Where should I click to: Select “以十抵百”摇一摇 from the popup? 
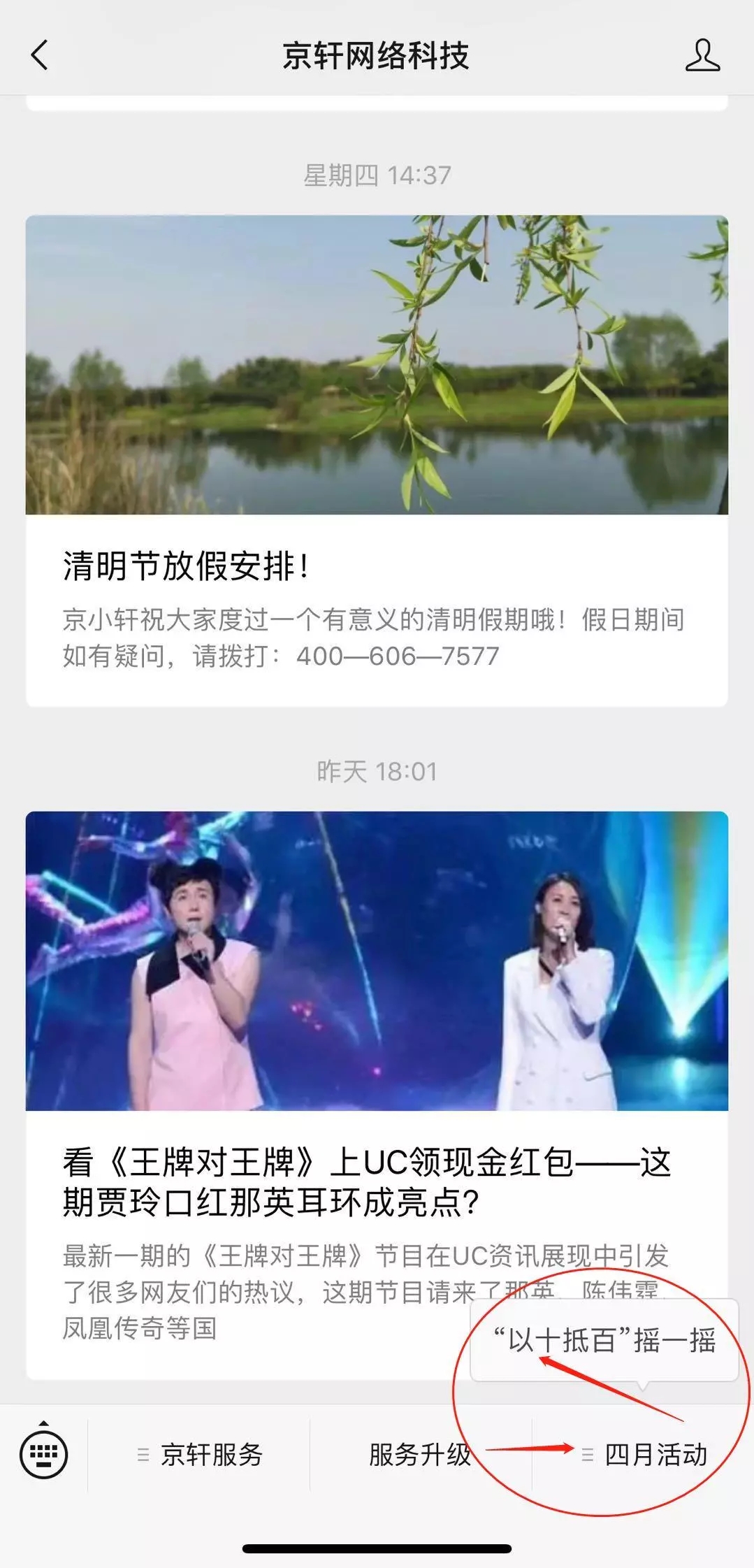(x=604, y=1341)
